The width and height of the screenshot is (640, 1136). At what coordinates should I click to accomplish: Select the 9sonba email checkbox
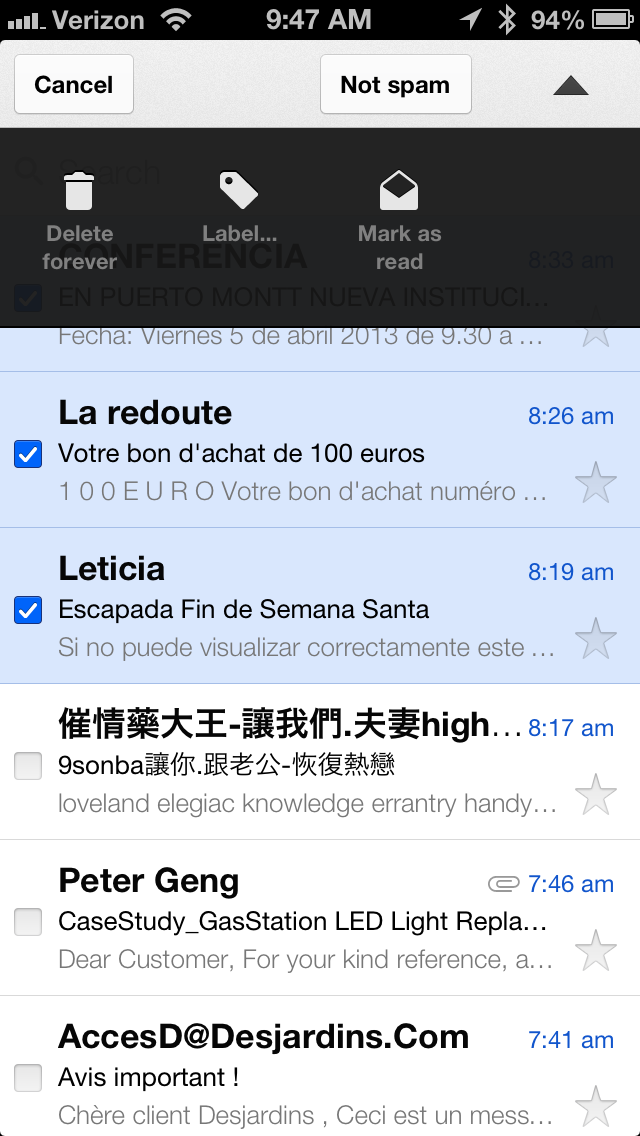tap(28, 766)
